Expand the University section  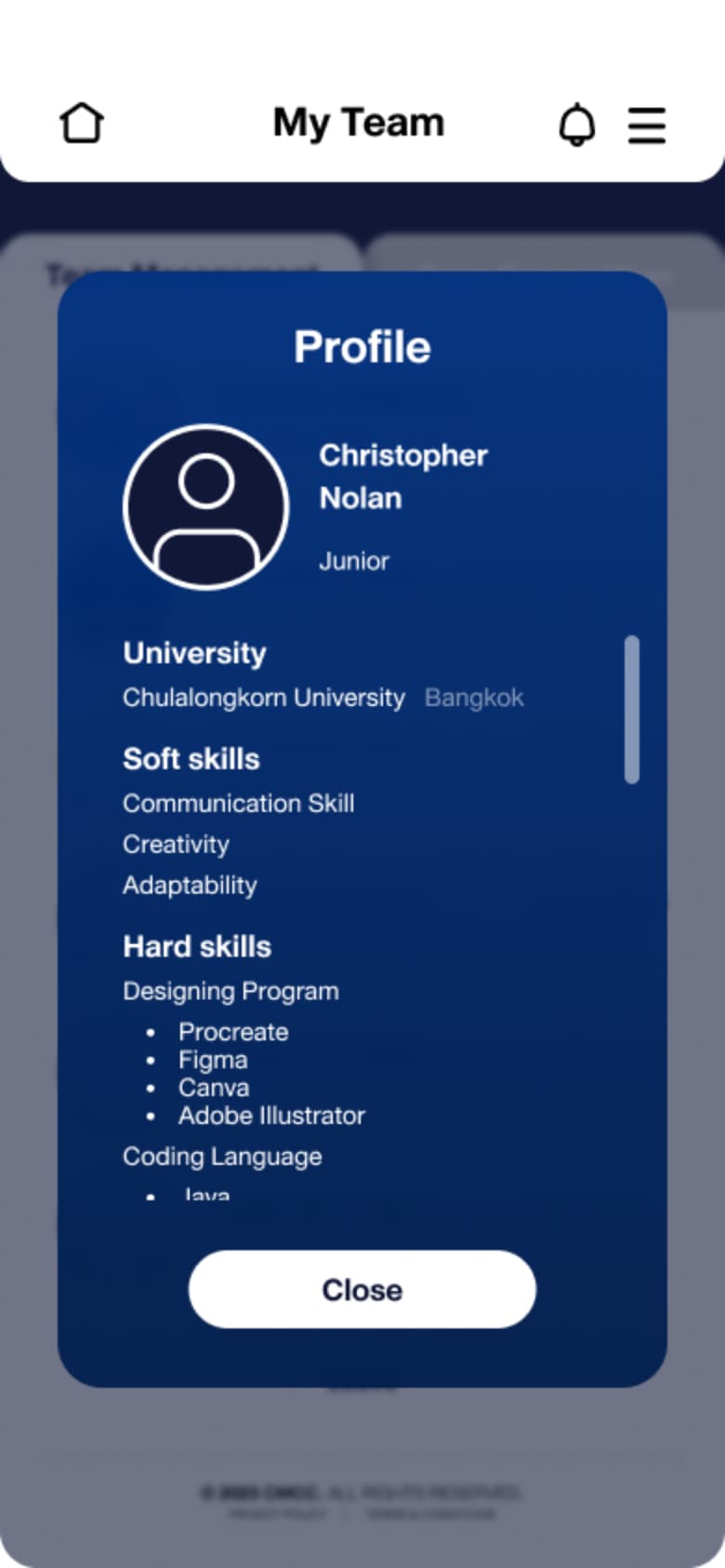(x=193, y=653)
